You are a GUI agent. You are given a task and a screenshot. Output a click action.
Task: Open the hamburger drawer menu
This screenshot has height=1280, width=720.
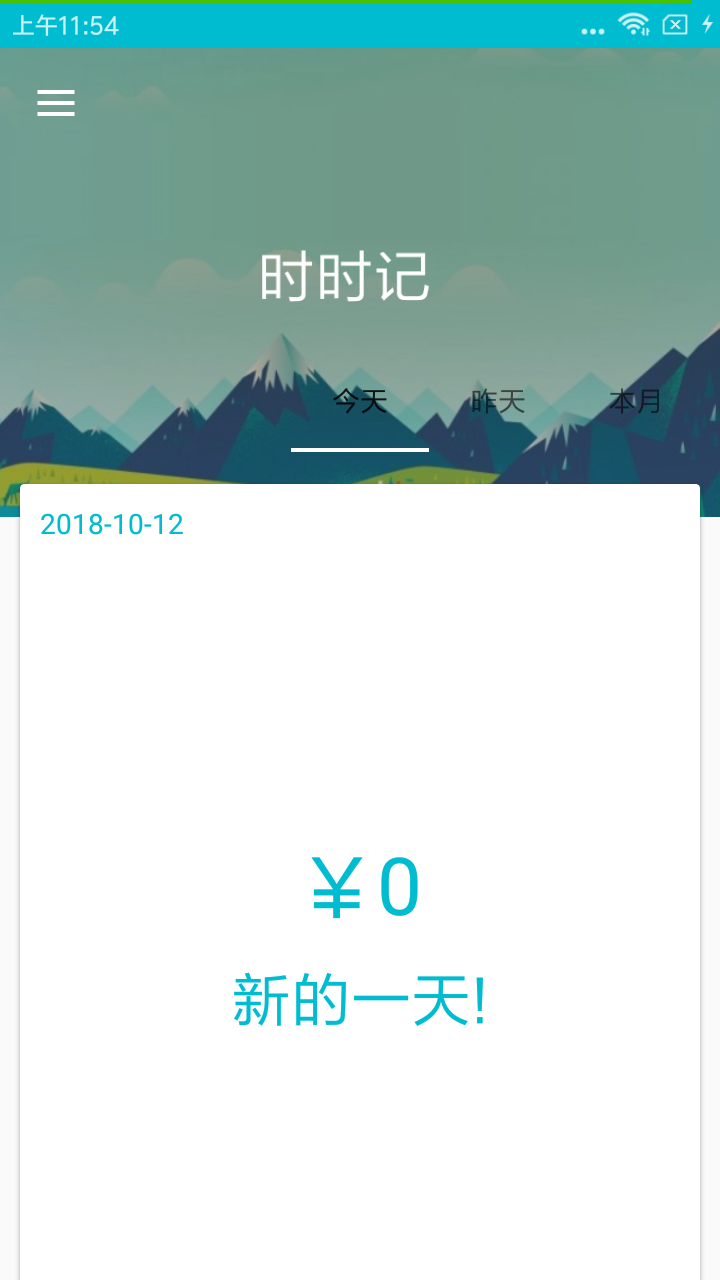pyautogui.click(x=56, y=103)
